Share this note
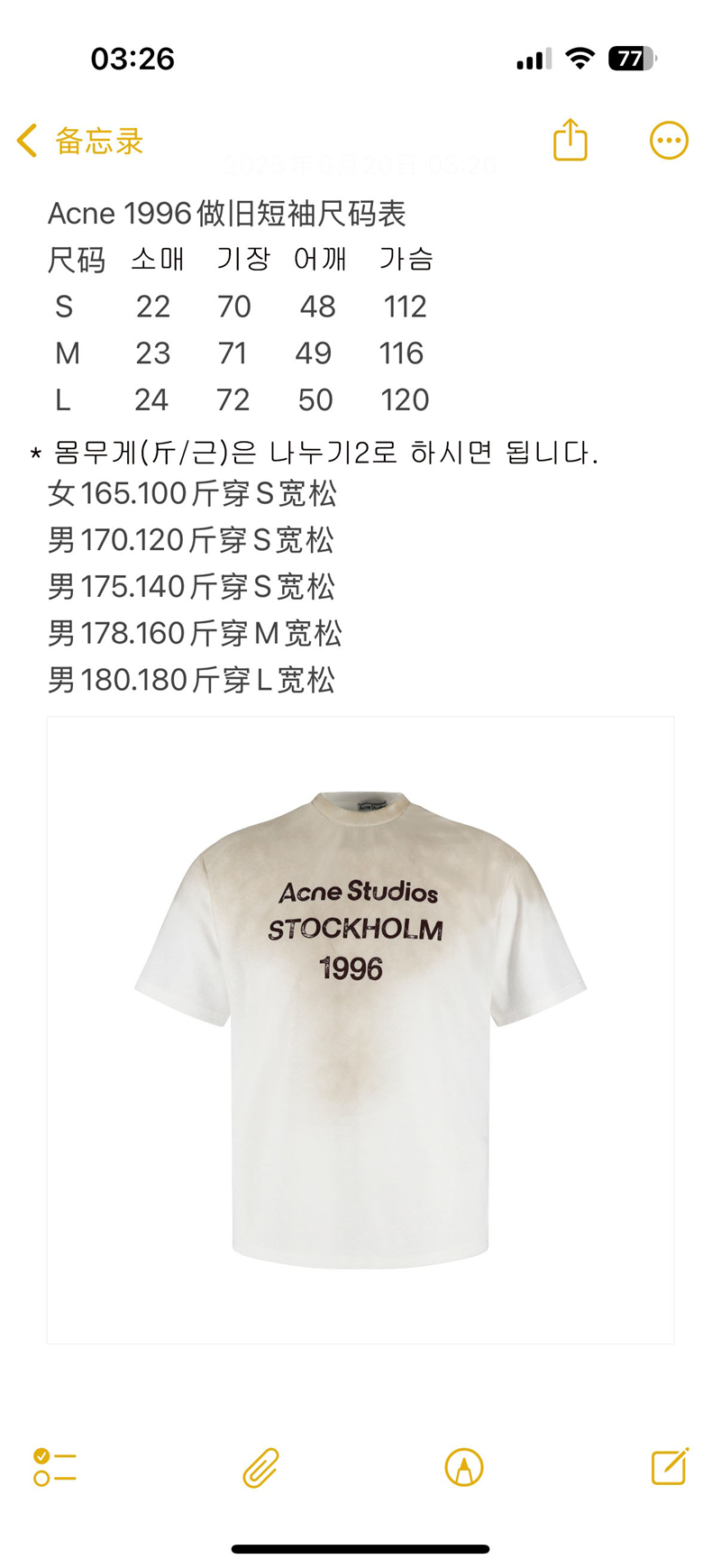Viewport: 721px width, 1568px height. (570, 141)
